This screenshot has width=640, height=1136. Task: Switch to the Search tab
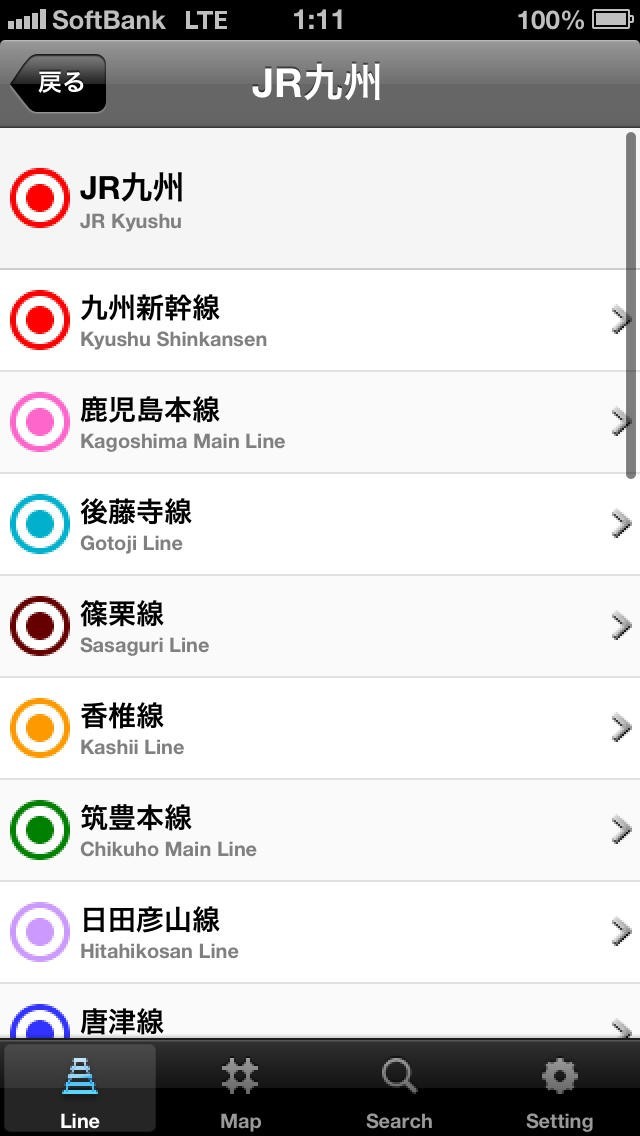[399, 1090]
